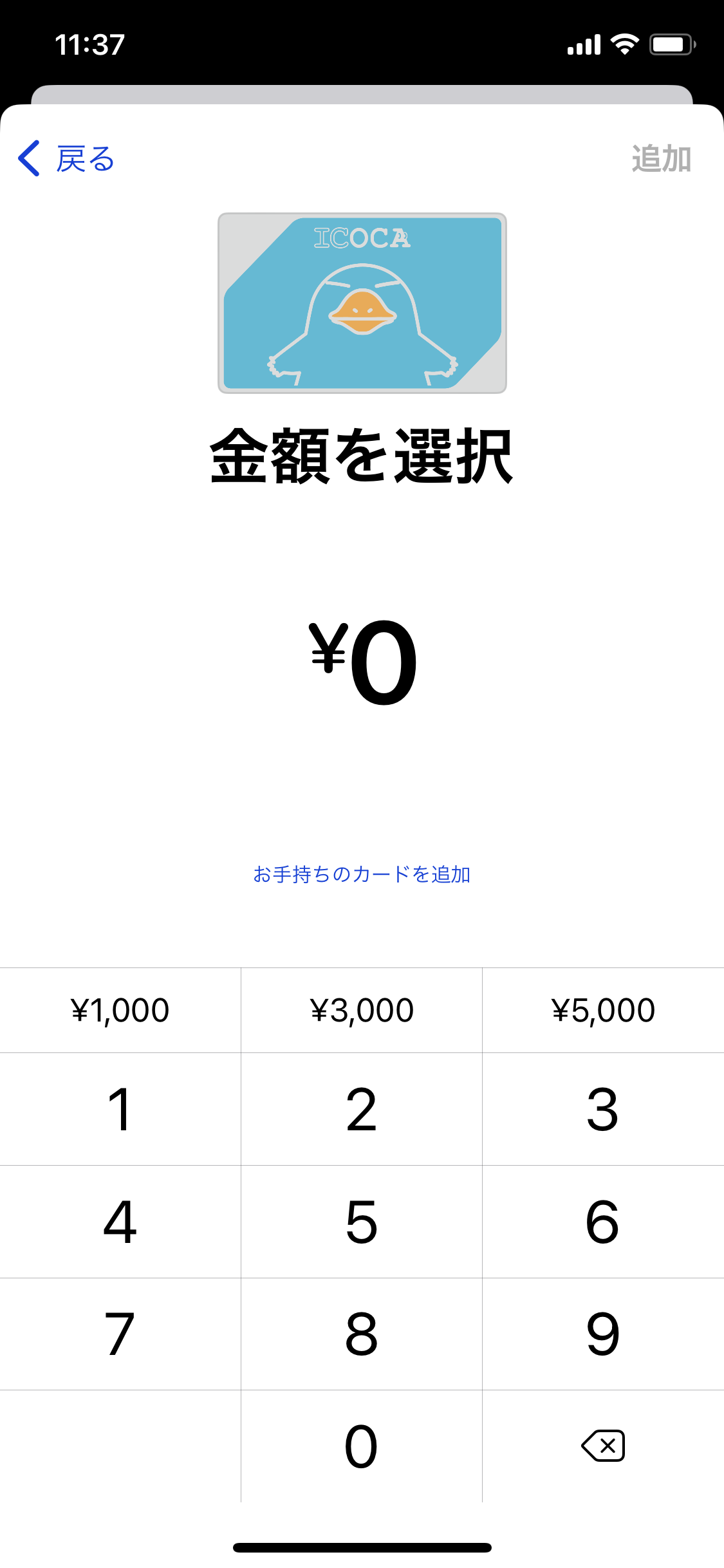724x1568 pixels.
Task: Pick the ¥5,000 preset amount
Action: (604, 1010)
